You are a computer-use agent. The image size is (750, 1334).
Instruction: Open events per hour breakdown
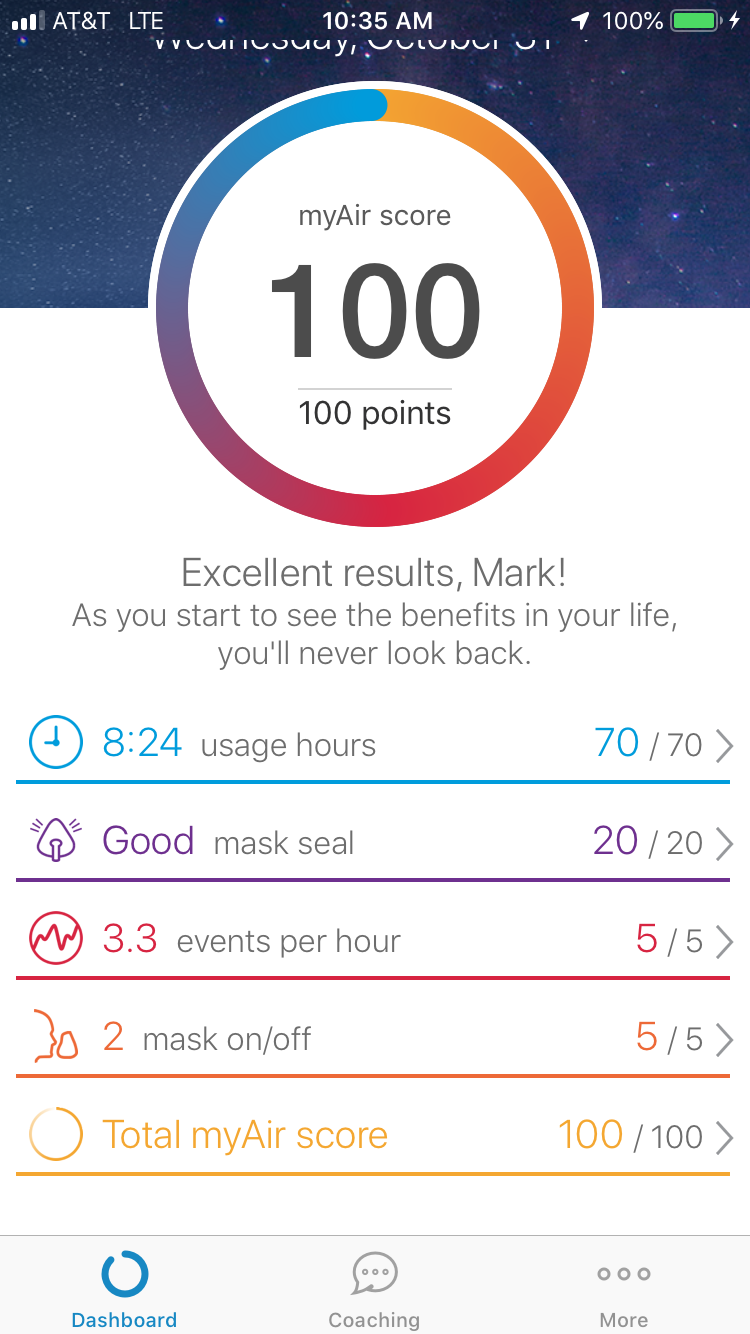pyautogui.click(x=375, y=941)
